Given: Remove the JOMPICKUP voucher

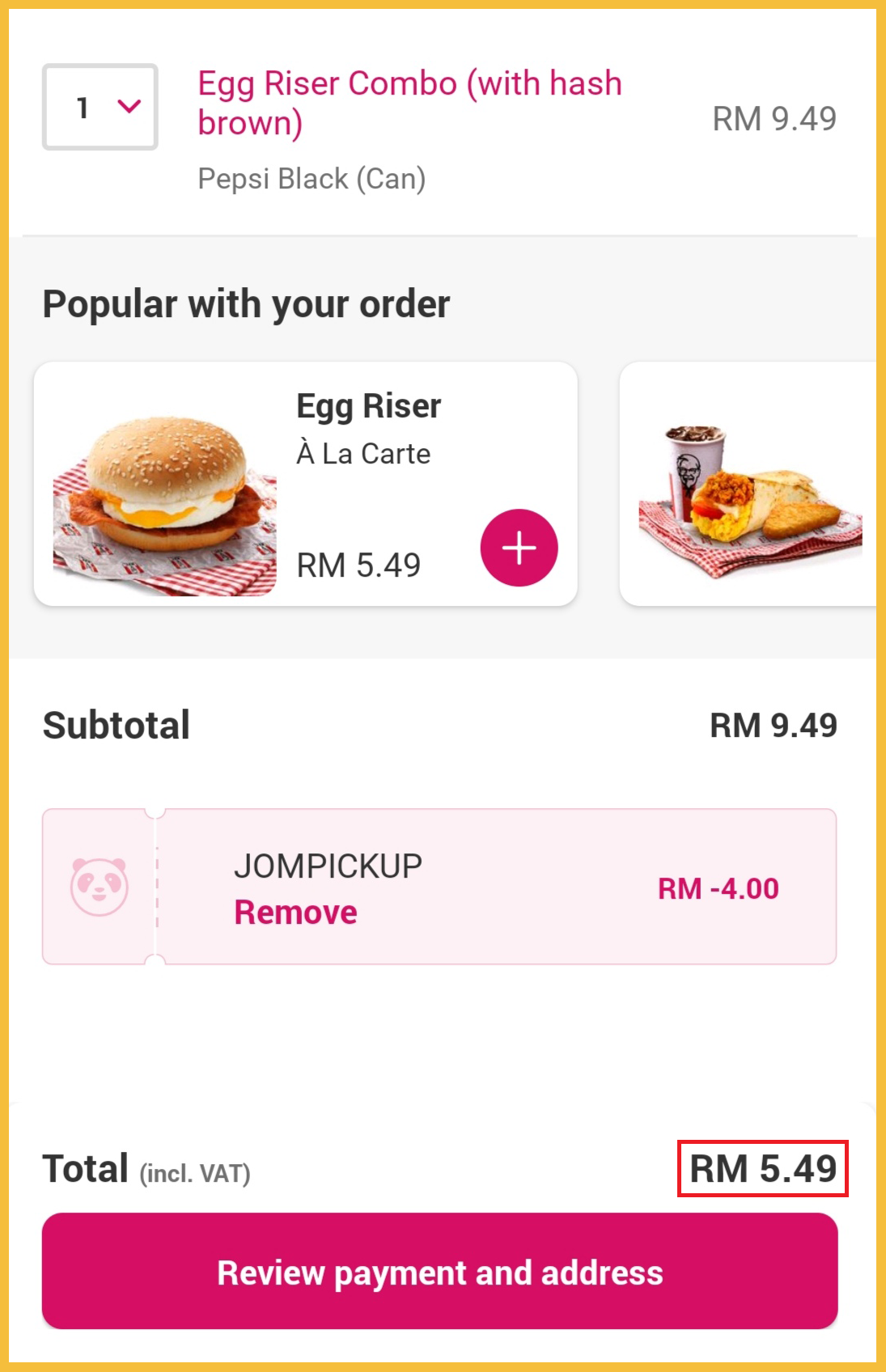Looking at the screenshot, I should (295, 913).
